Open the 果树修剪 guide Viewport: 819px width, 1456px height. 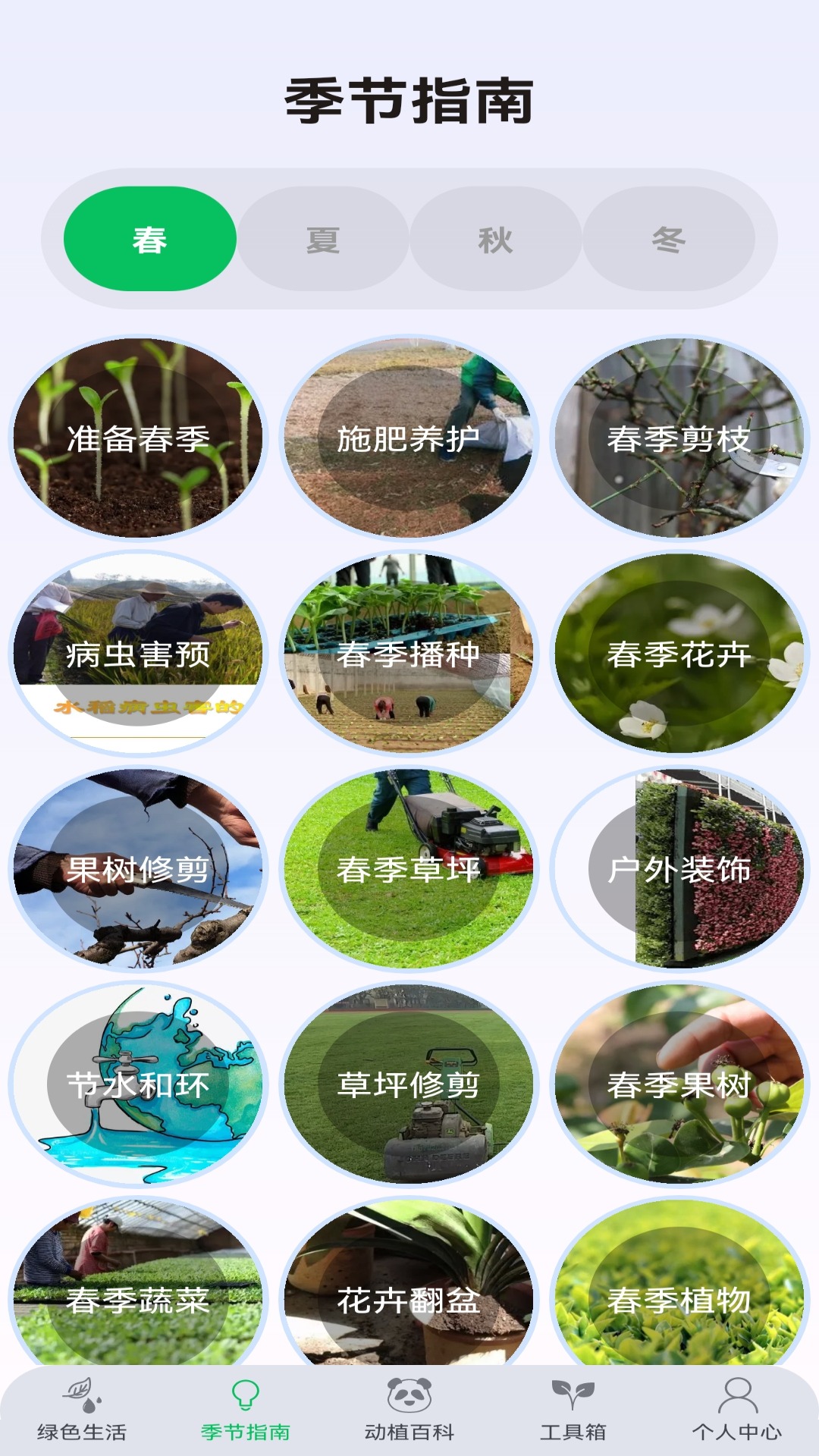click(x=138, y=869)
